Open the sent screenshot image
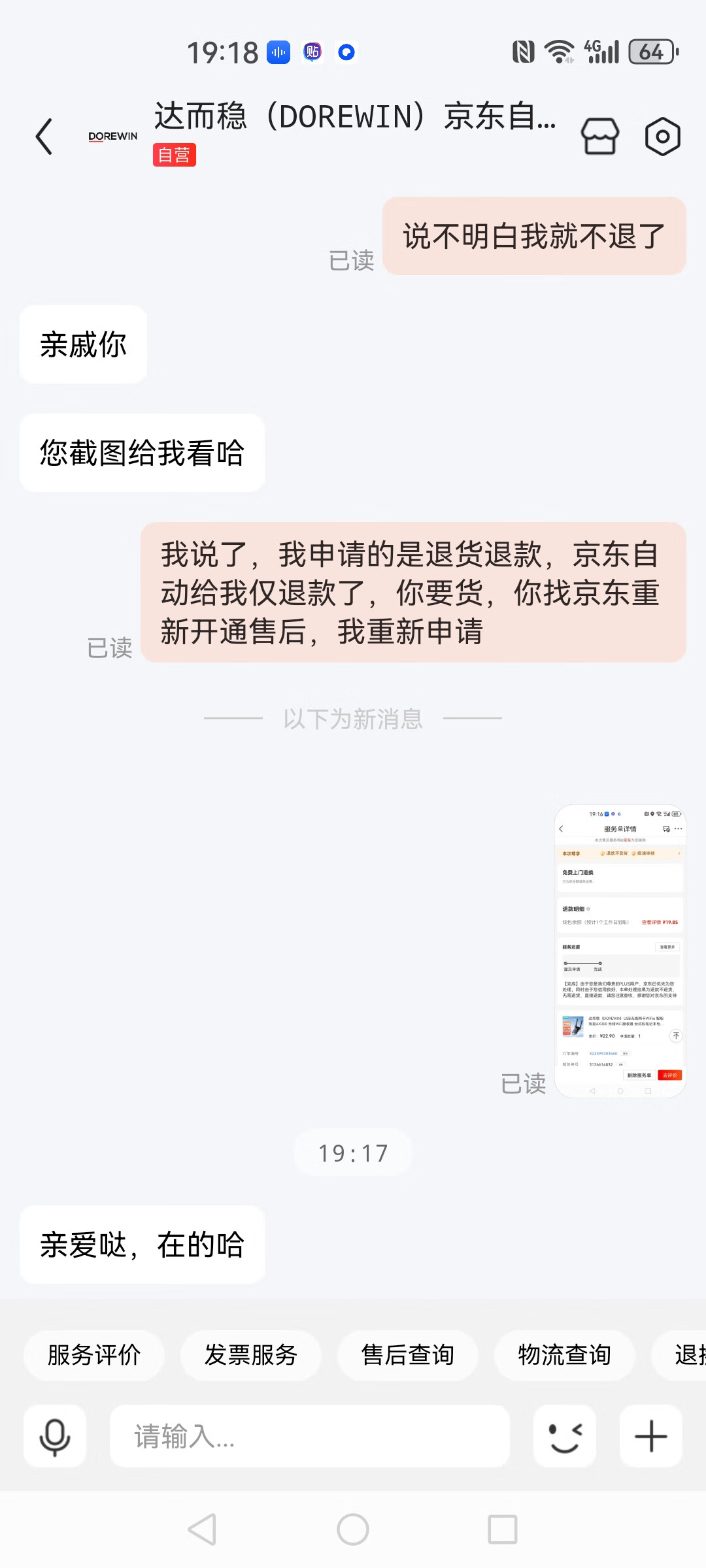 tap(620, 951)
